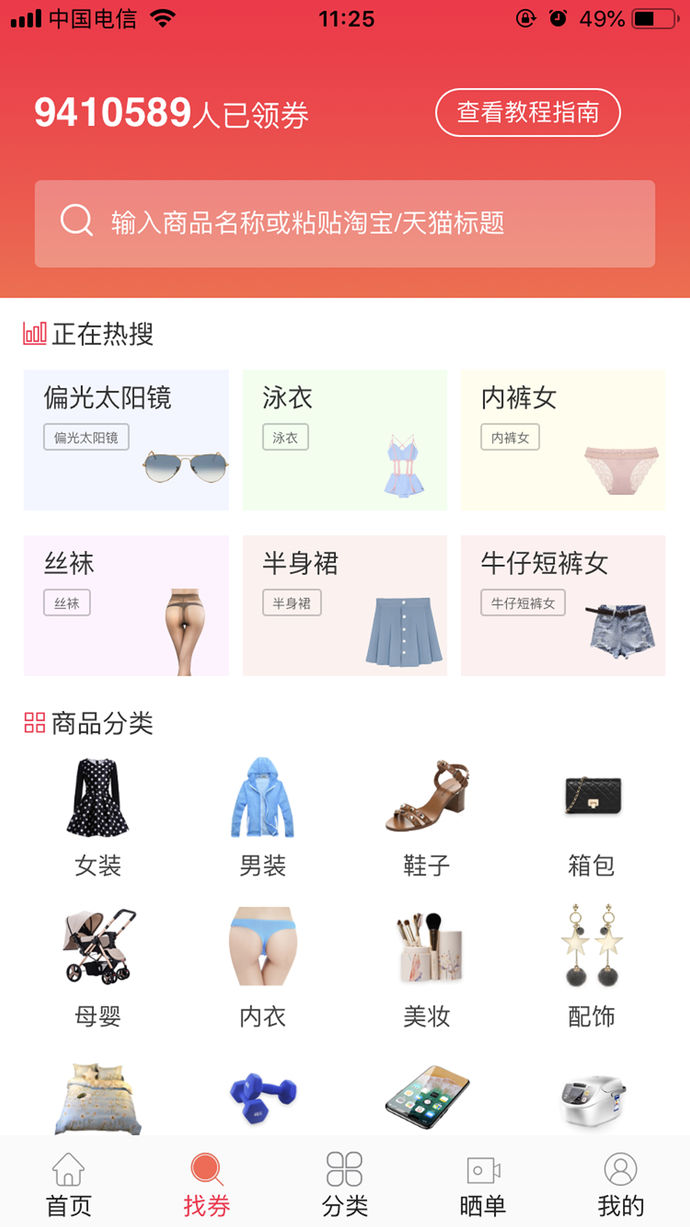Open hot search 半身裙
This screenshot has width=690, height=1227.
pos(345,606)
